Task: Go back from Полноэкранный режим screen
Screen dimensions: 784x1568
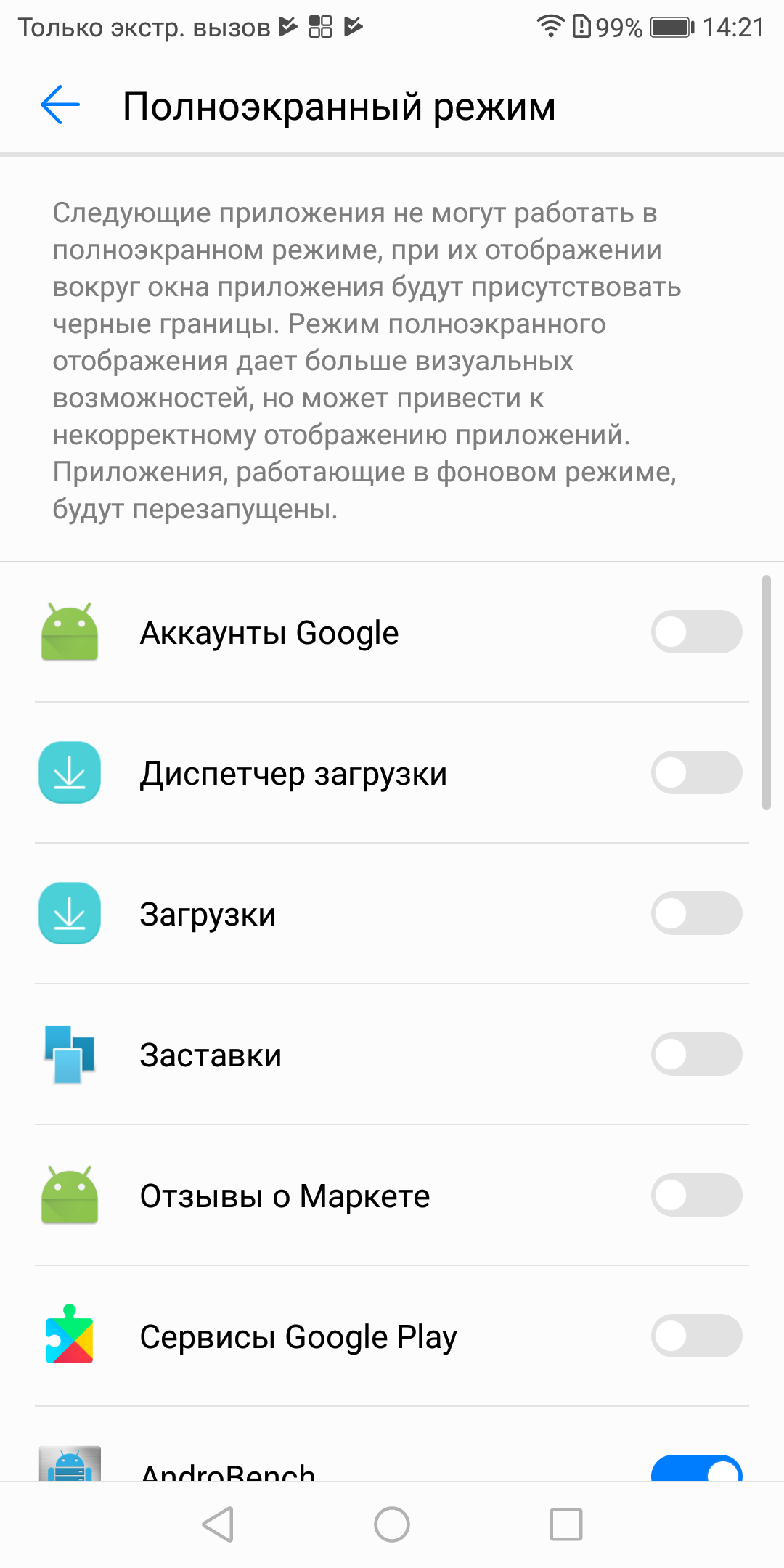Action: pos(60,105)
